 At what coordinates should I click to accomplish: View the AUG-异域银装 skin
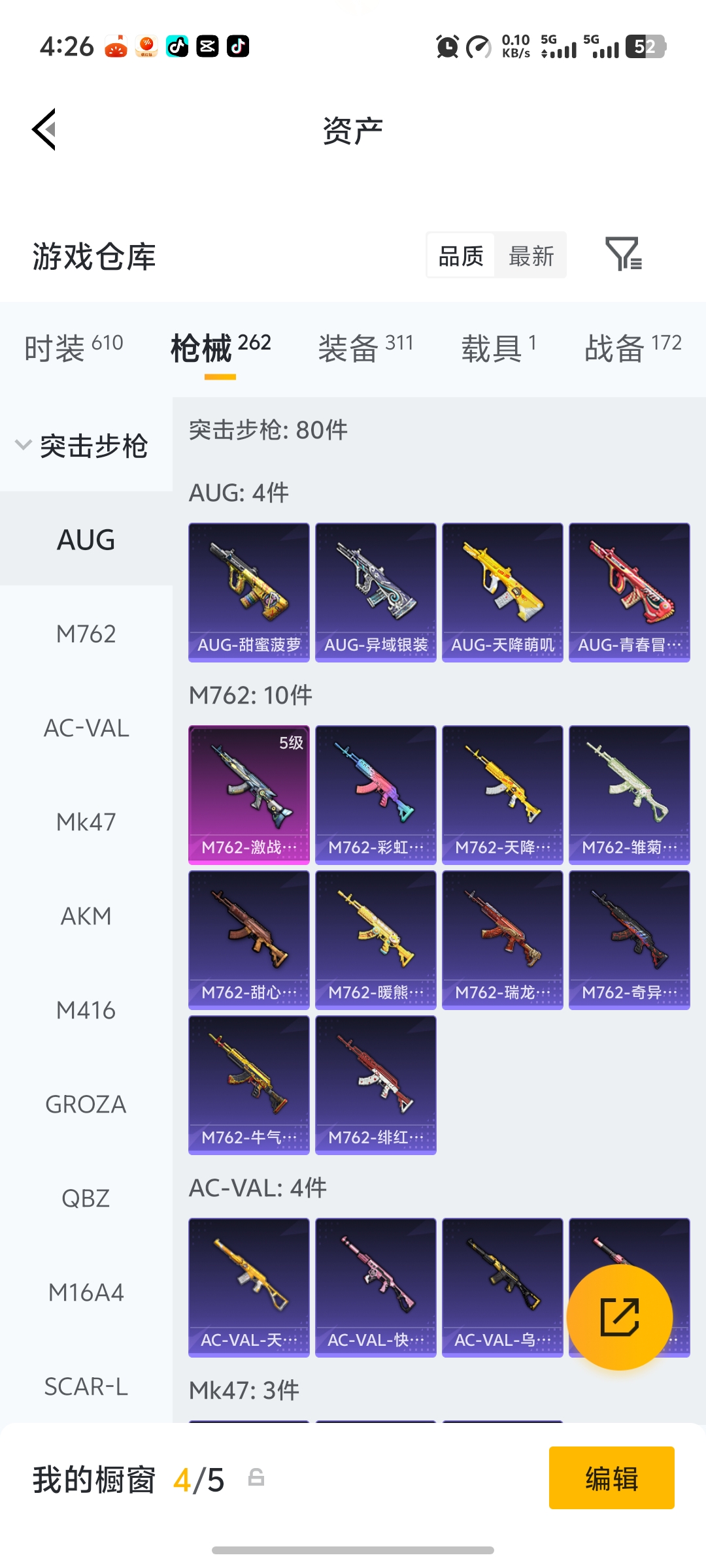[x=376, y=592]
